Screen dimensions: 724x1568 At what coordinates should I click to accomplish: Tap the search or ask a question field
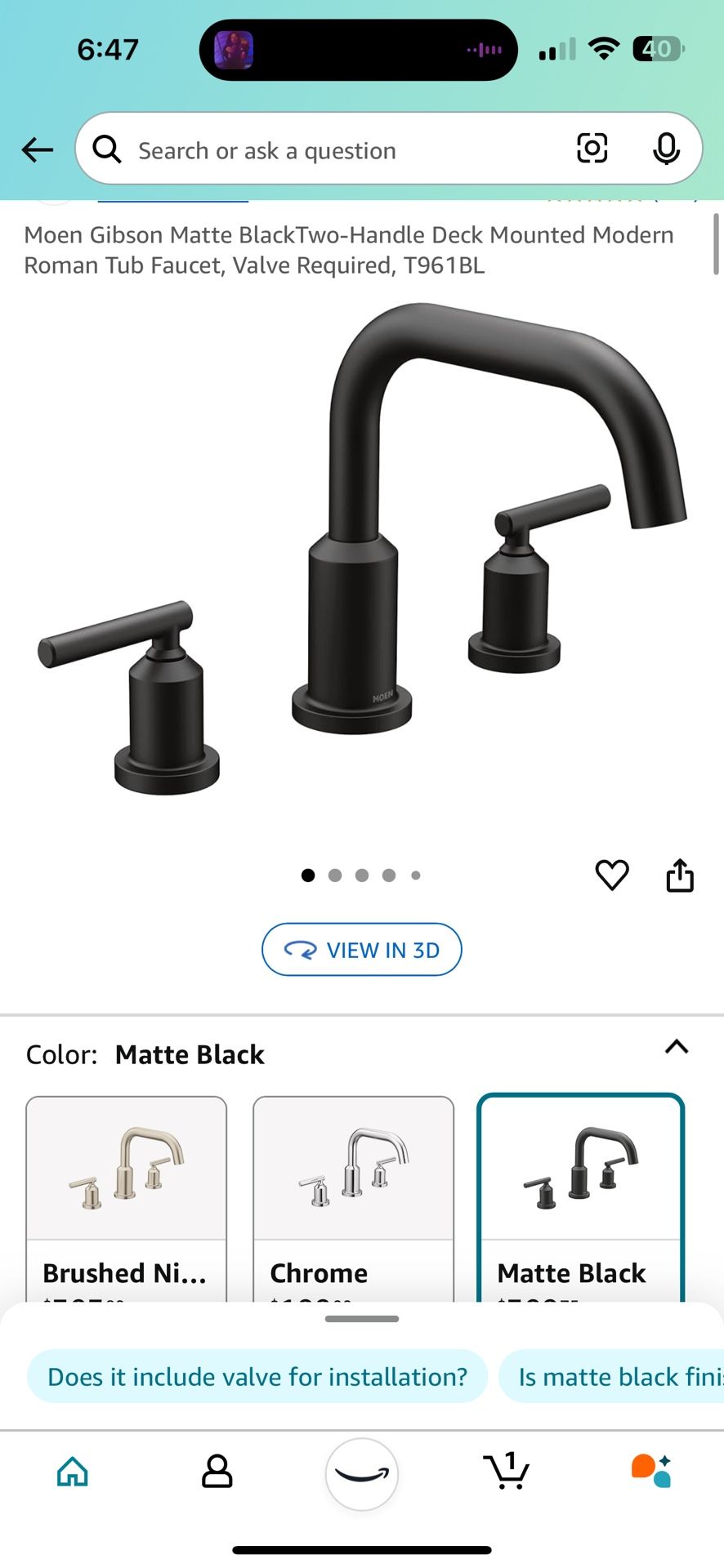coord(327,150)
